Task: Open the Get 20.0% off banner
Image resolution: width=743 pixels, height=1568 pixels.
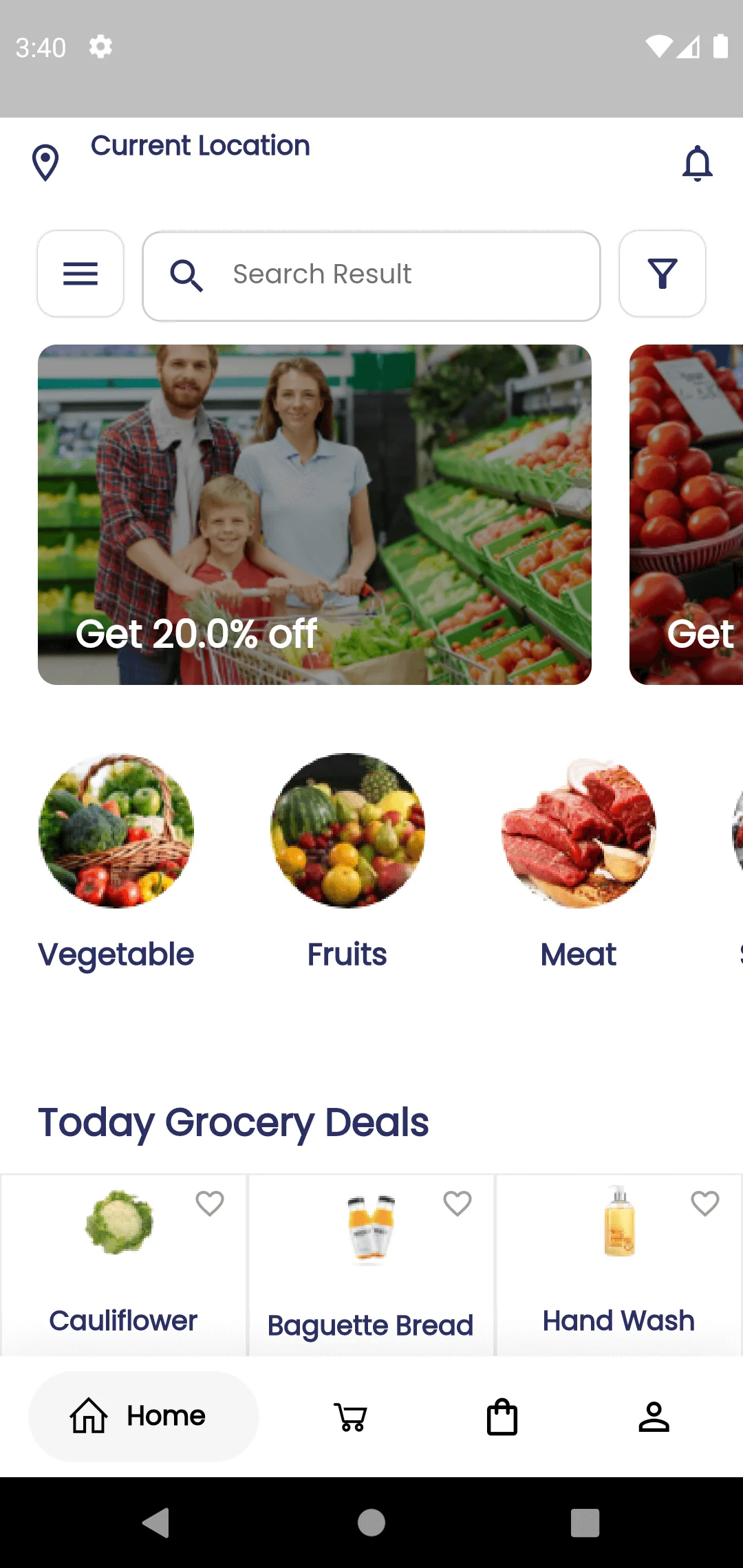Action: click(x=314, y=514)
